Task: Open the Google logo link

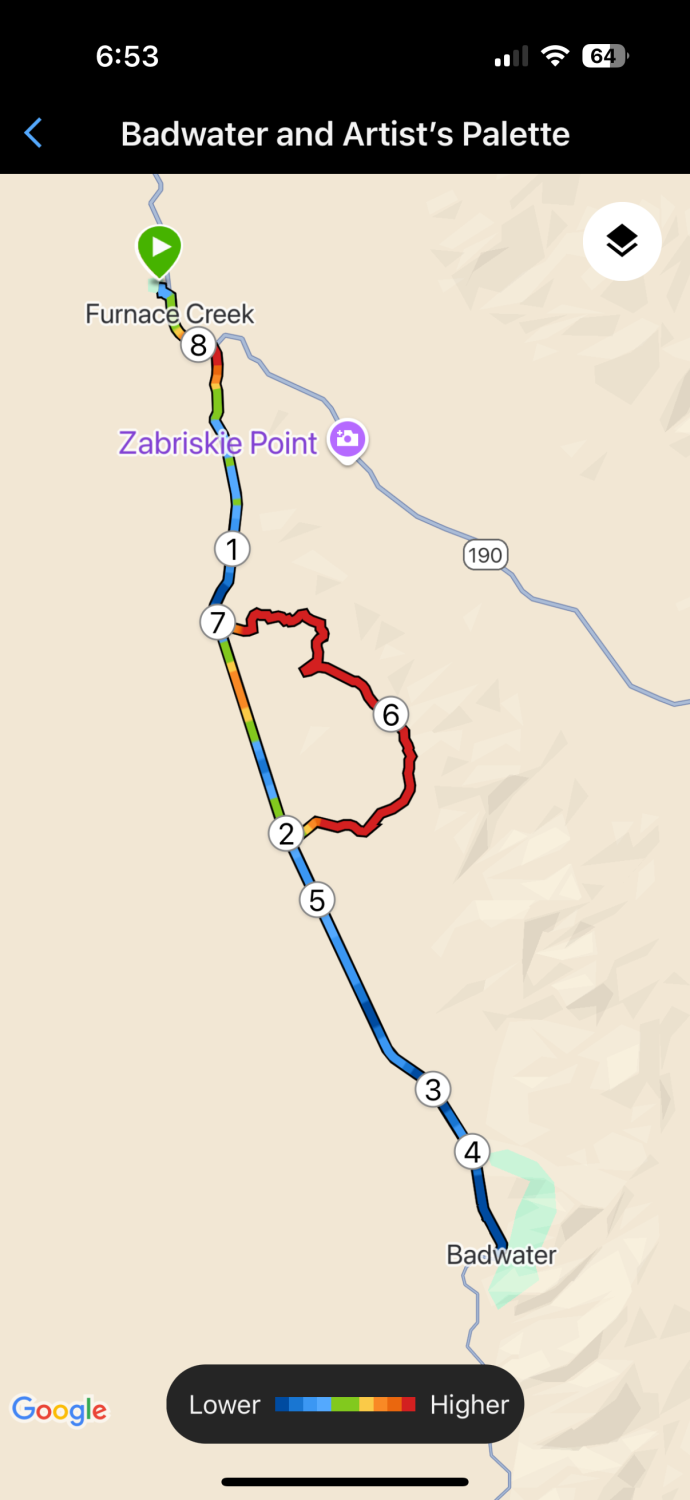Action: click(59, 1410)
